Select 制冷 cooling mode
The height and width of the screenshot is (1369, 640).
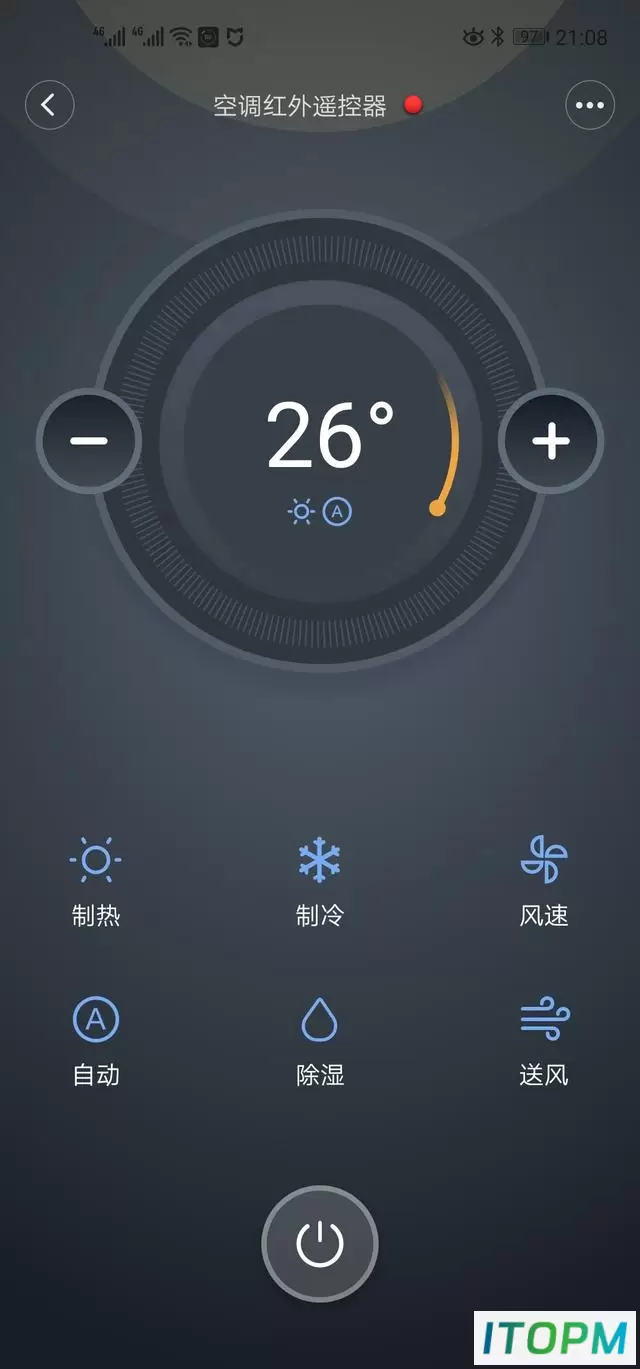pos(320,882)
